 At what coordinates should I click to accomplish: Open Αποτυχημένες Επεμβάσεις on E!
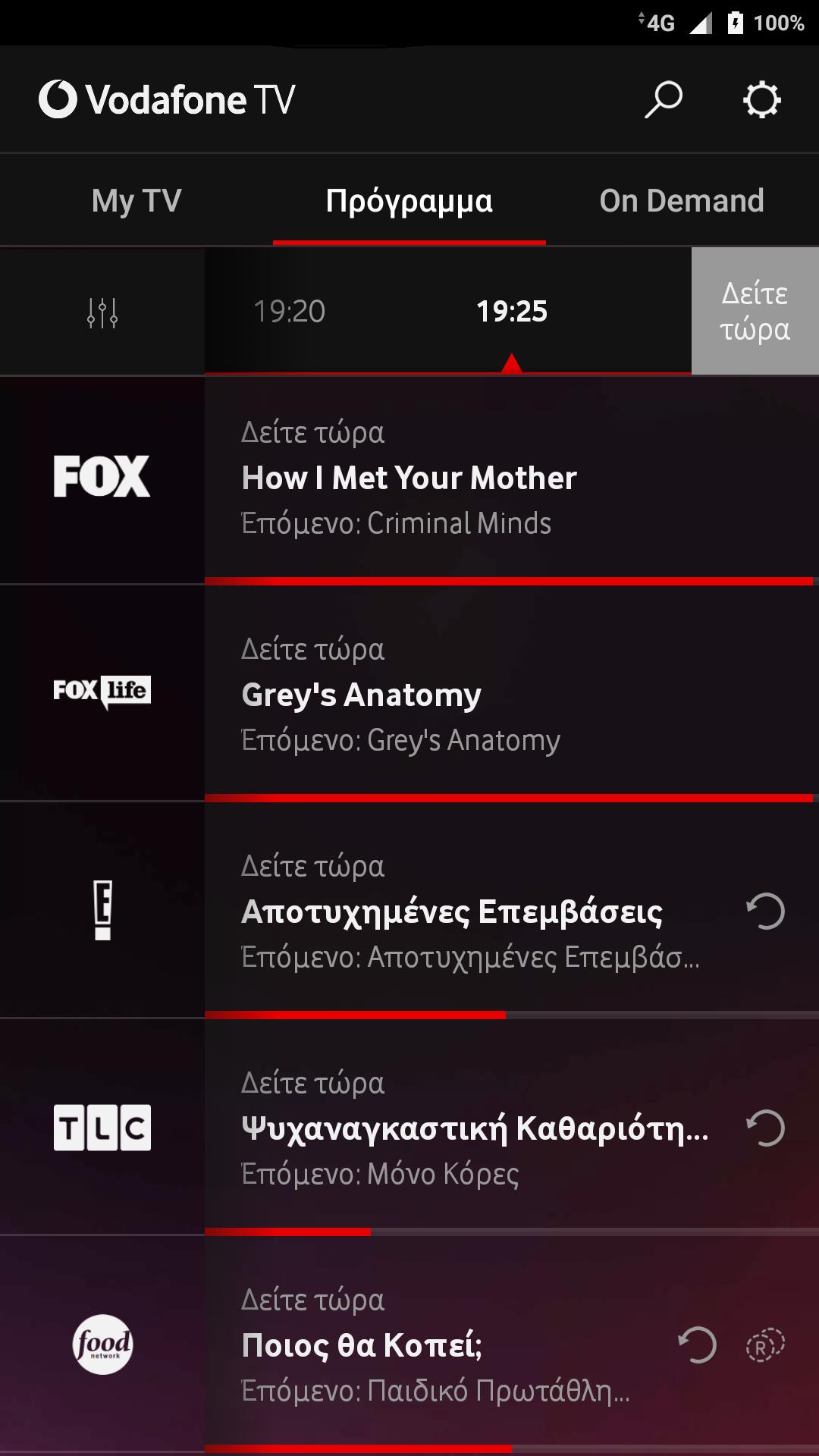click(452, 912)
